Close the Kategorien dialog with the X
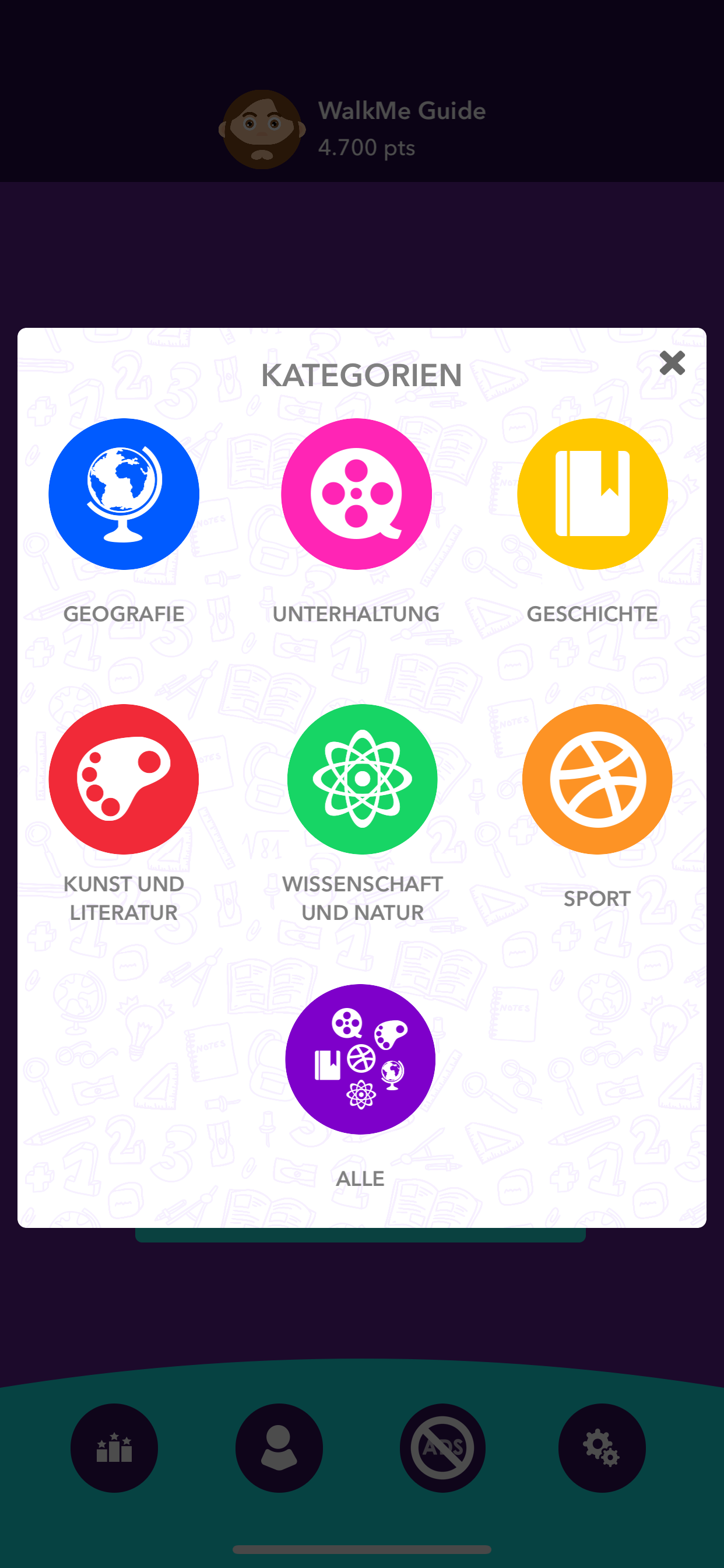Image resolution: width=724 pixels, height=1568 pixels. [672, 363]
